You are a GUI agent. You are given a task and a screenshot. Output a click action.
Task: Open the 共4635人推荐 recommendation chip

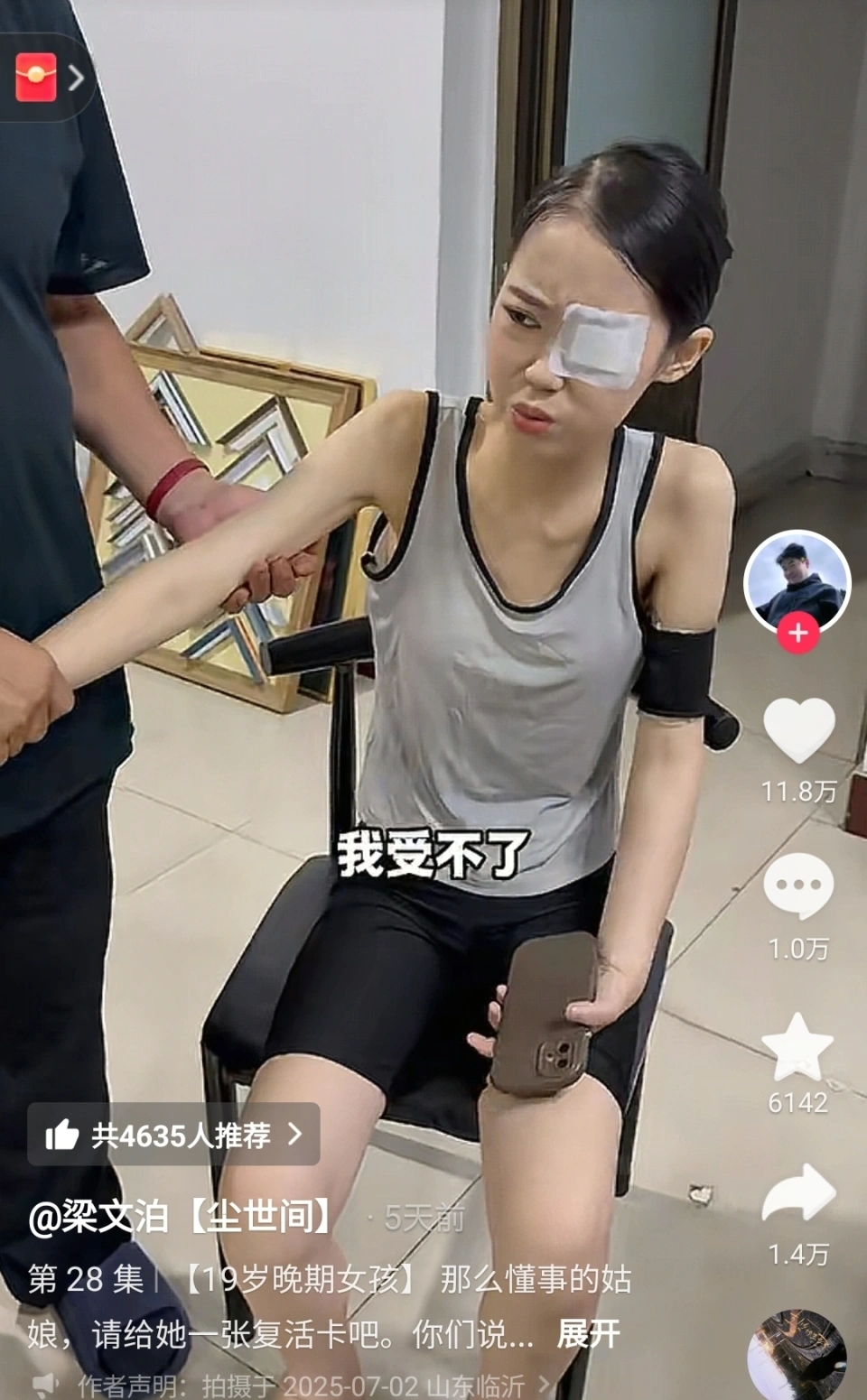click(173, 1135)
